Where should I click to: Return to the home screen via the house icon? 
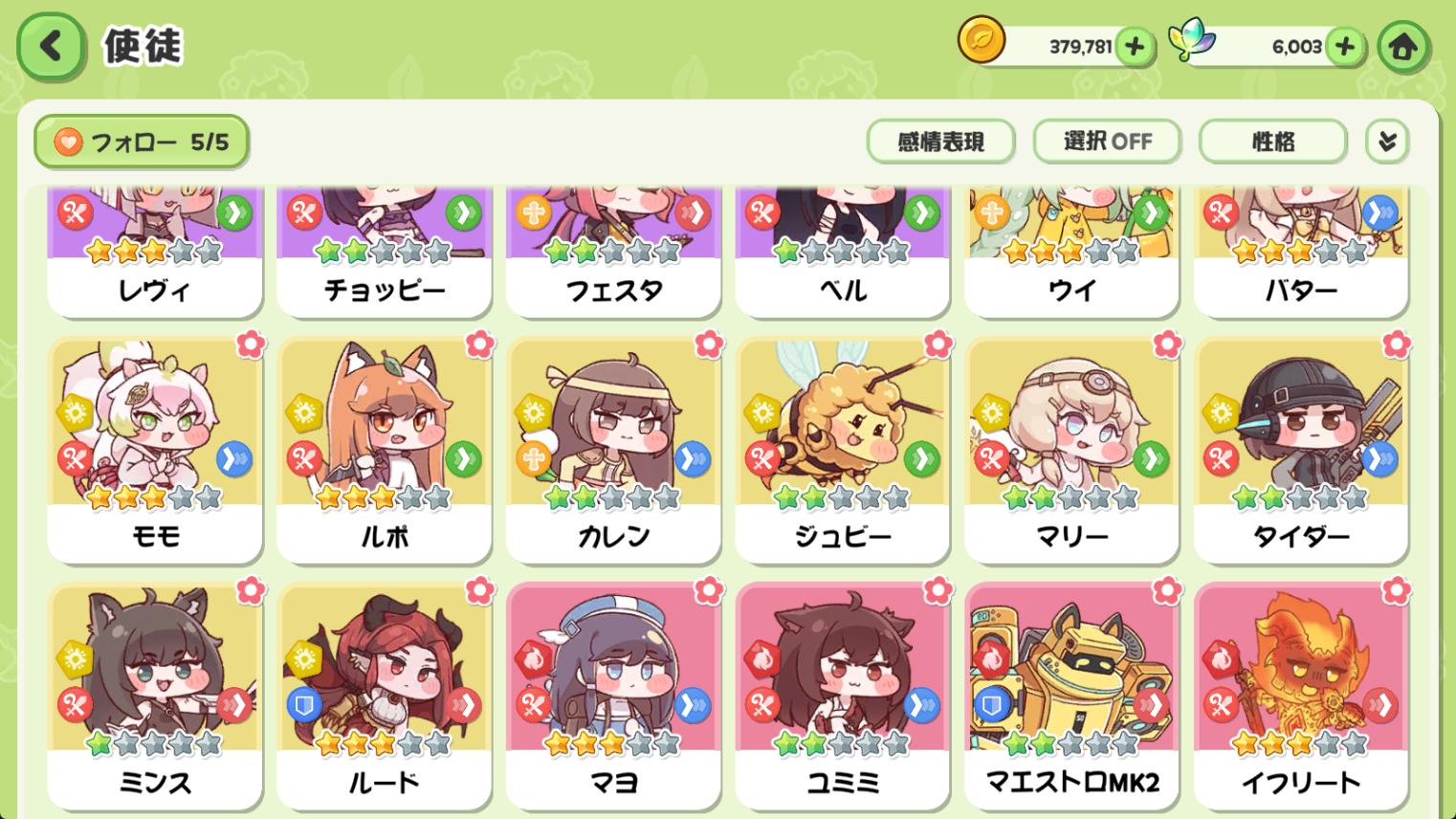[x=1402, y=47]
